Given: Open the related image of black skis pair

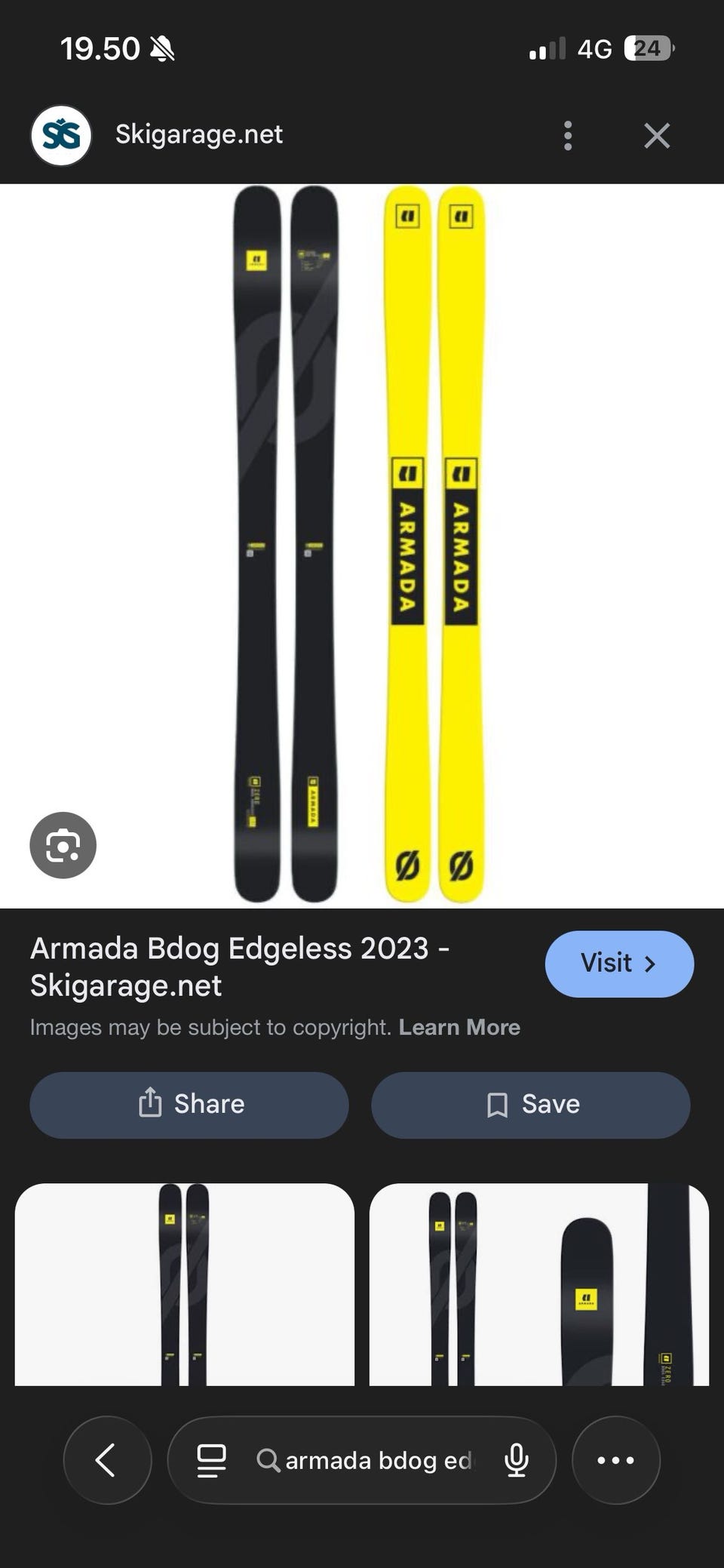Looking at the screenshot, I should point(185,1284).
